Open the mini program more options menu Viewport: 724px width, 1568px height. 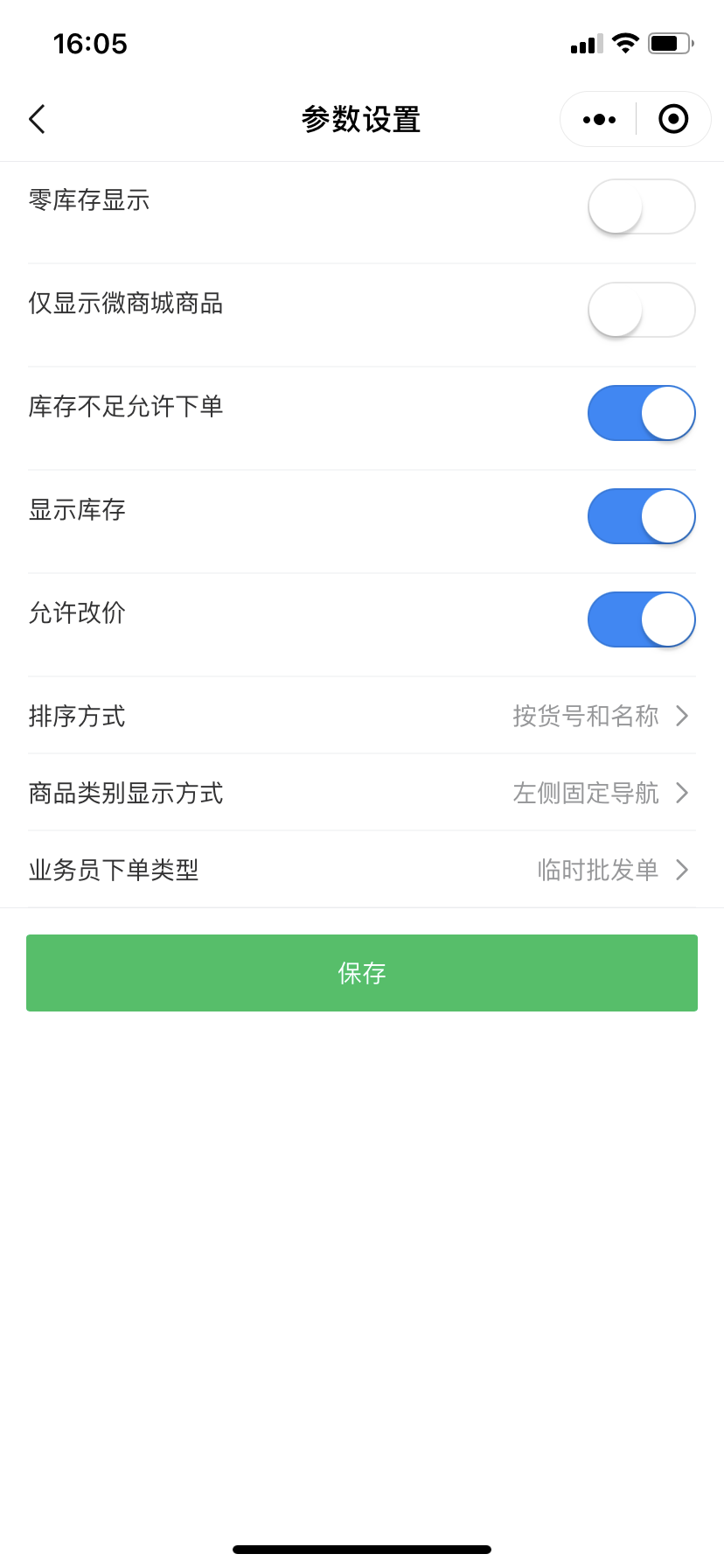(x=599, y=119)
